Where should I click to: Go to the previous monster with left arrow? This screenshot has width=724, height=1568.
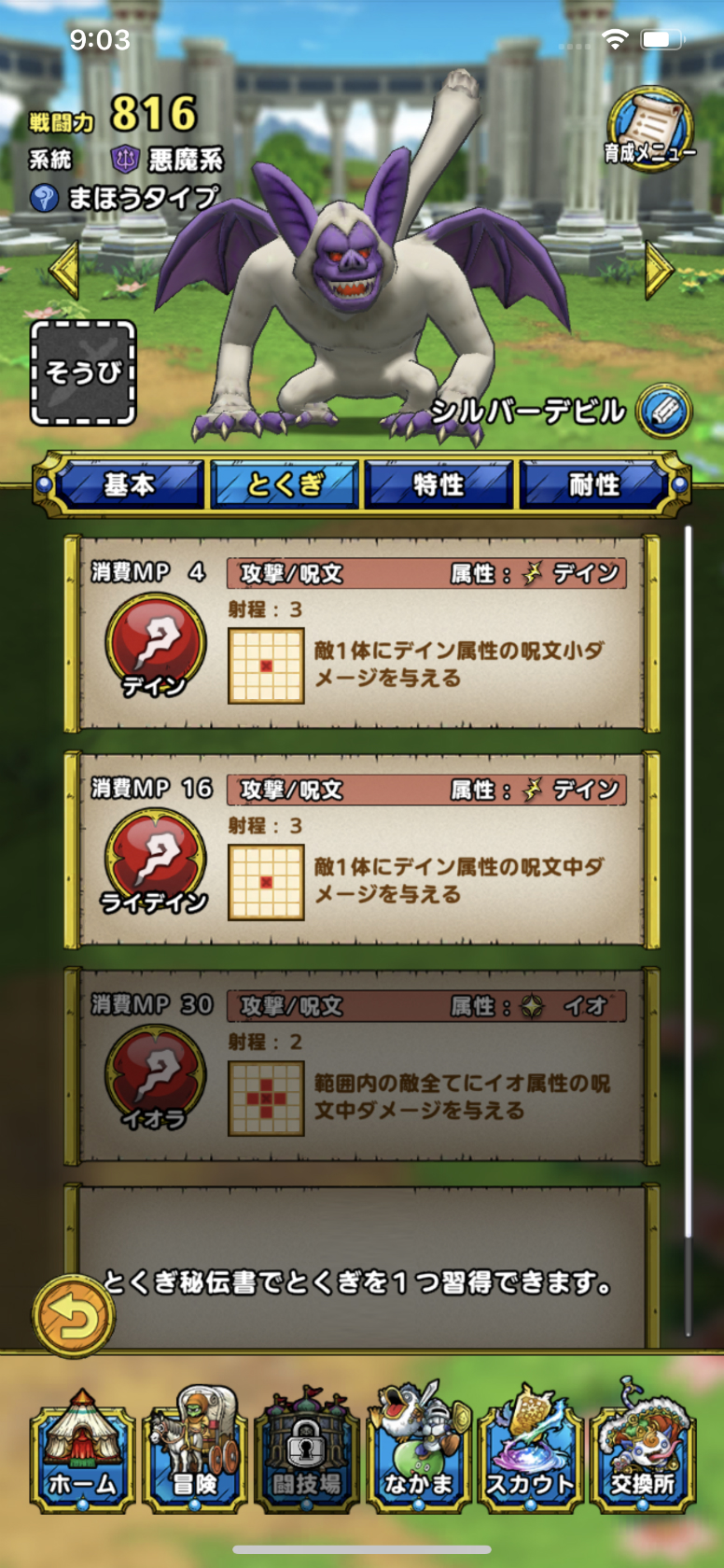(64, 270)
